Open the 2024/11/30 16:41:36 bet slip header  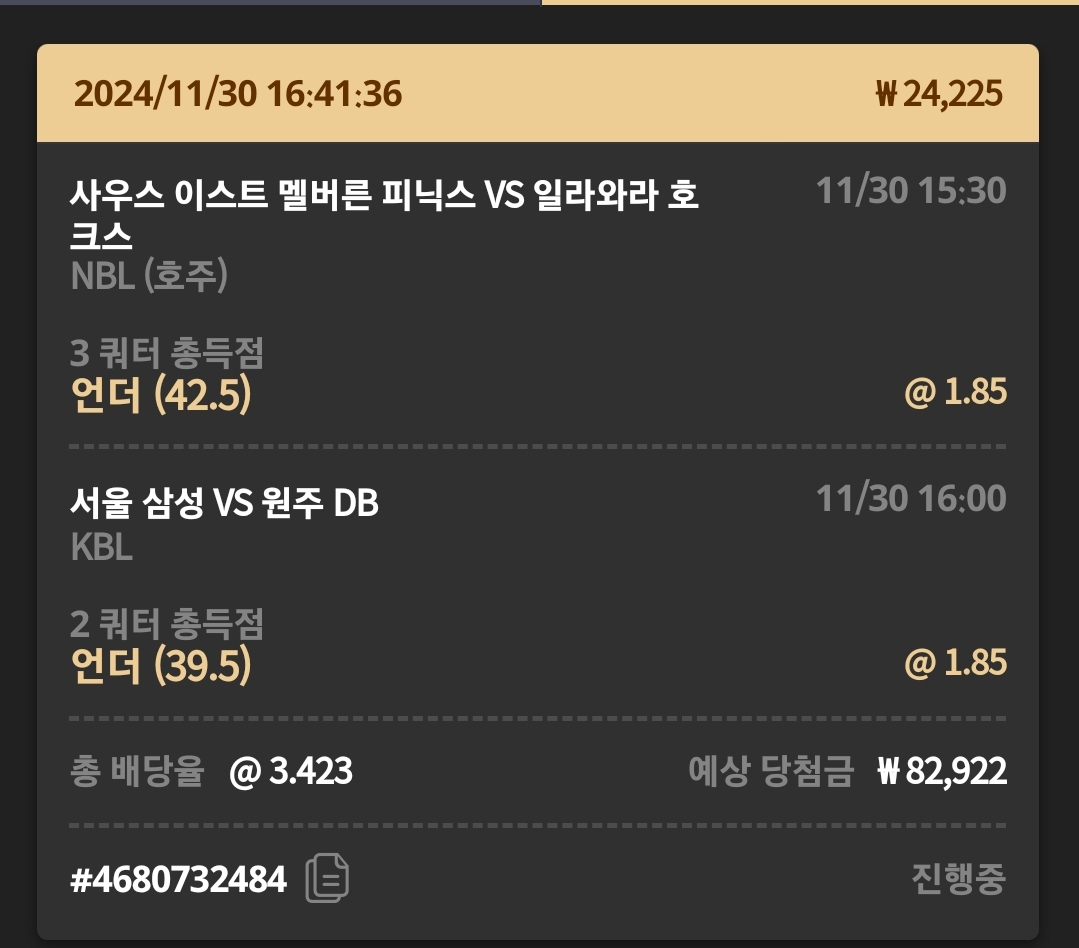(538, 94)
